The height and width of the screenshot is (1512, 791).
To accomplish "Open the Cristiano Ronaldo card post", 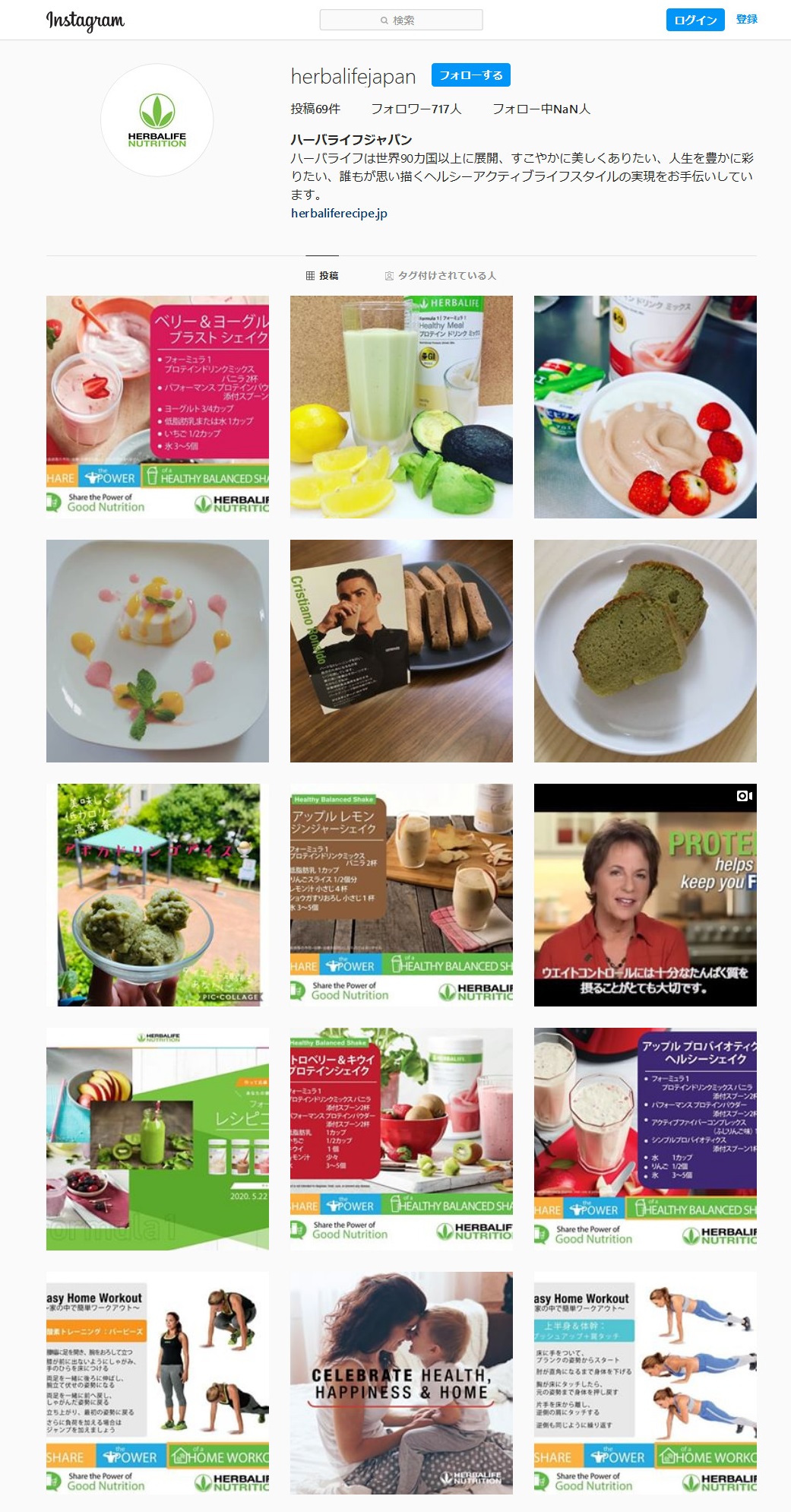I will click(401, 651).
